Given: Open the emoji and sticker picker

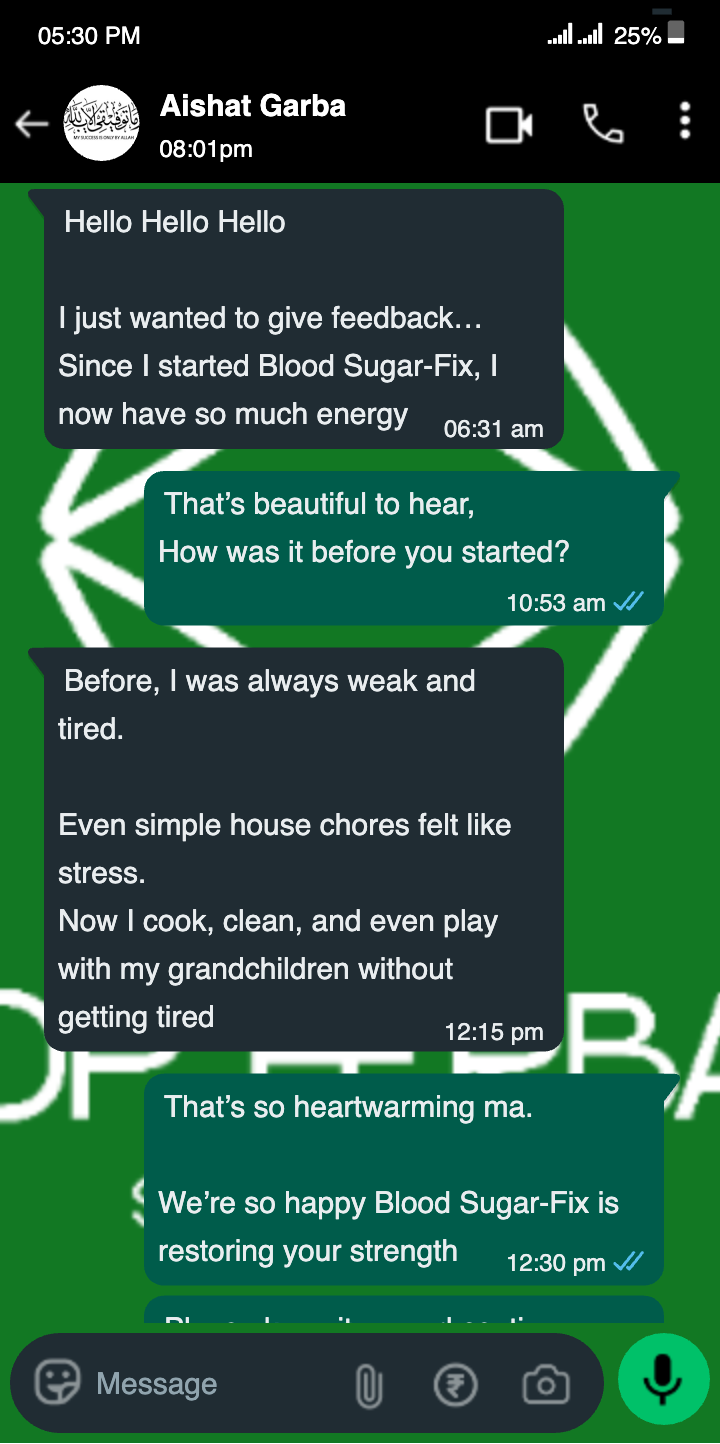Looking at the screenshot, I should click(x=57, y=1384).
